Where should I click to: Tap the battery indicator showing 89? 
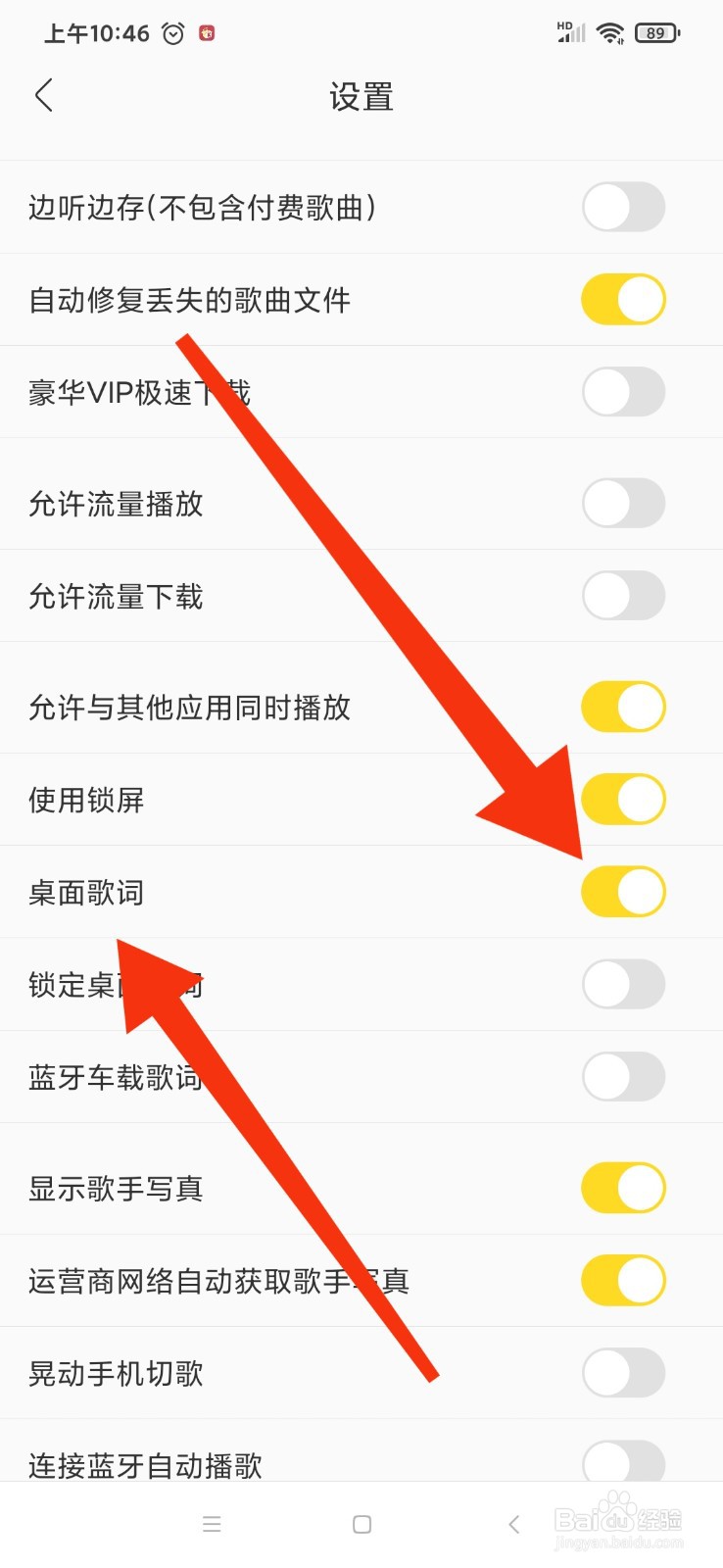pyautogui.click(x=656, y=32)
